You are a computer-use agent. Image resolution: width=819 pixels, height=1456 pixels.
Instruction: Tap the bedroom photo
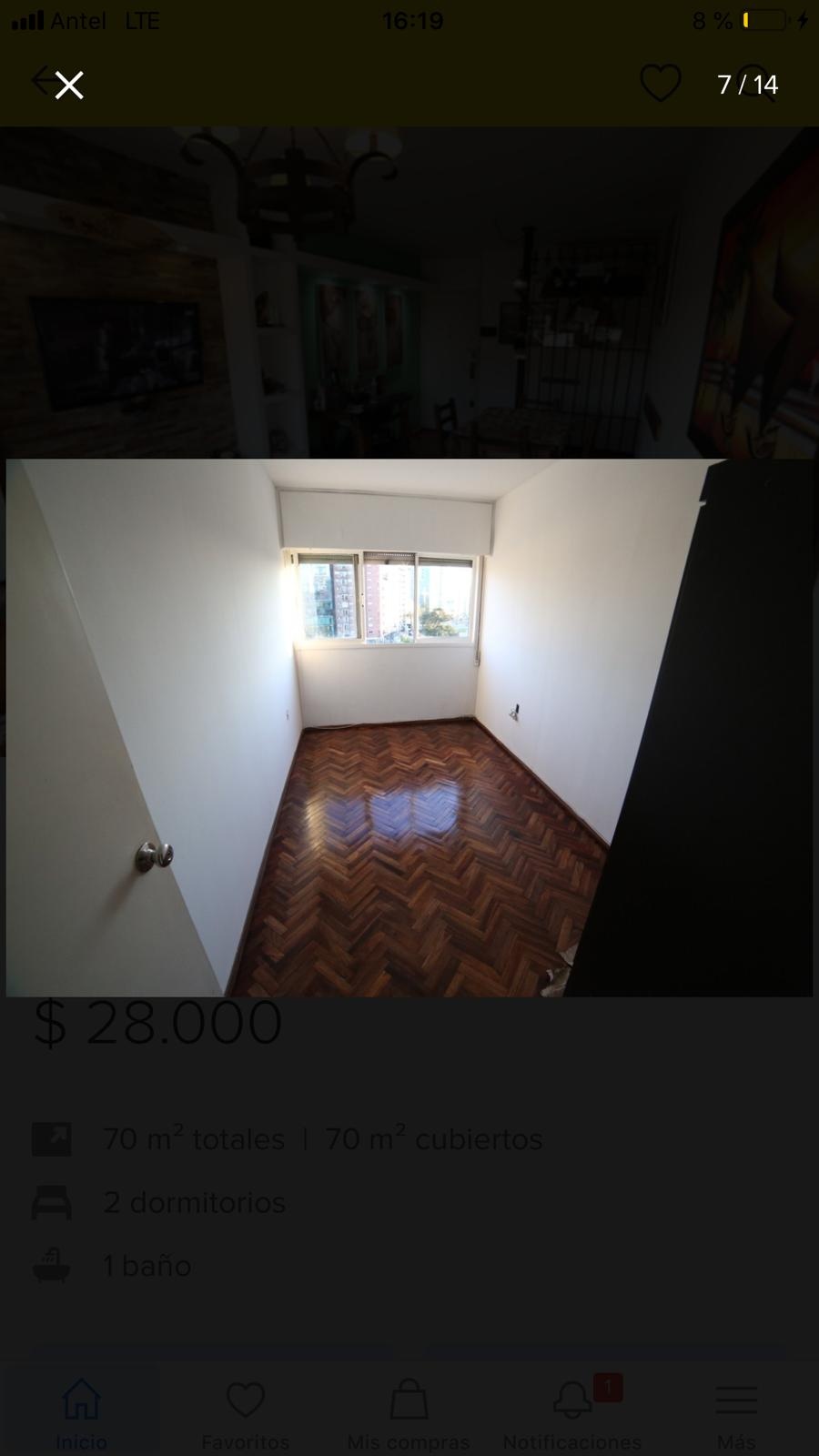(x=409, y=728)
